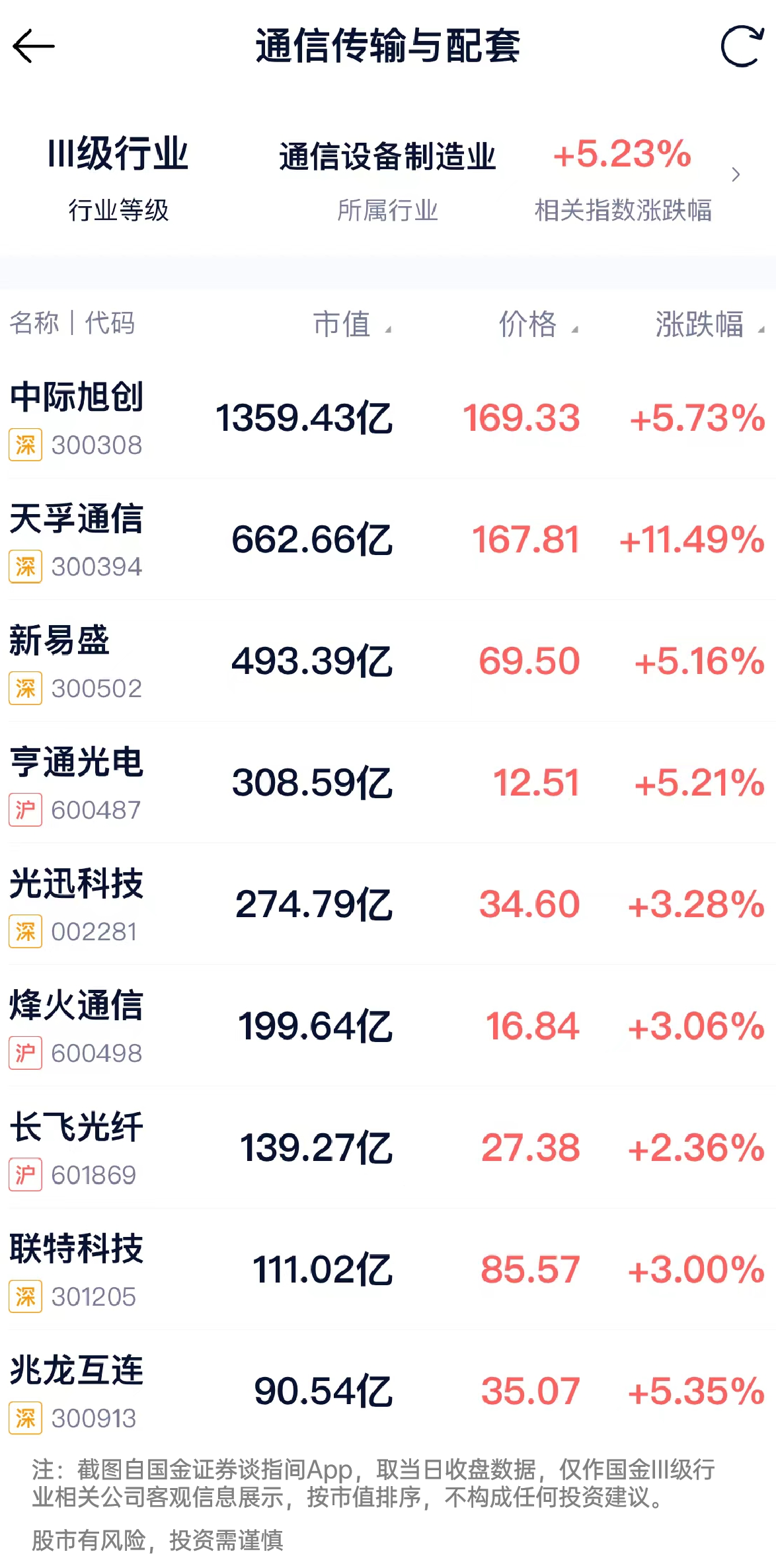Refresh the sector data
The width and height of the screenshot is (776, 1568).
point(742,46)
